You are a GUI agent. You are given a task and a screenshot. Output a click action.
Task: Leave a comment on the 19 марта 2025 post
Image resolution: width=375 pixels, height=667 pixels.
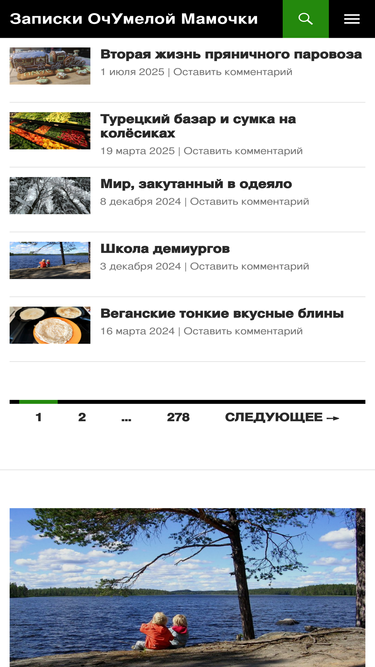[x=243, y=151]
